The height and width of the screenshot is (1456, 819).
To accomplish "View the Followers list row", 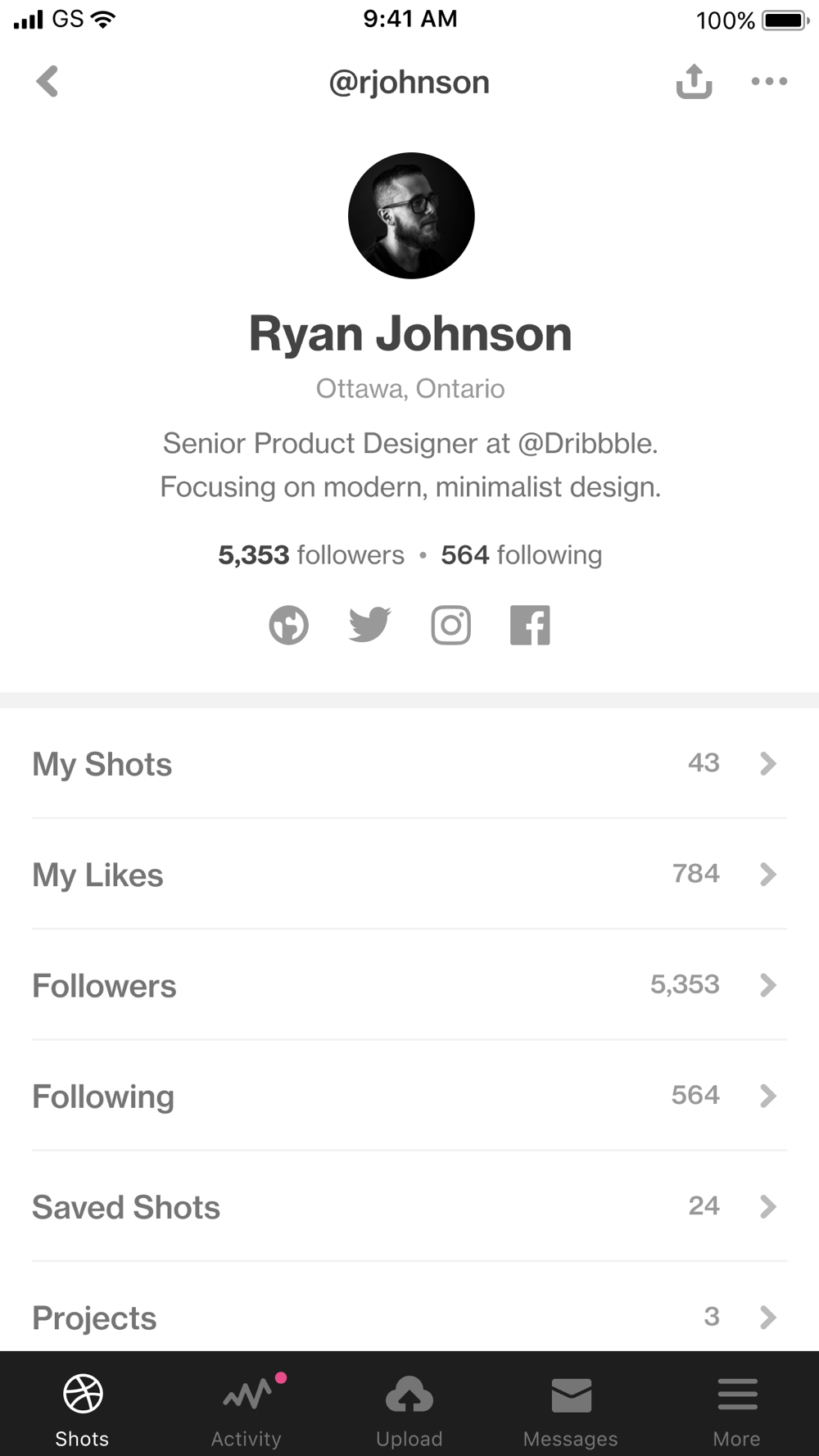I will click(x=409, y=985).
